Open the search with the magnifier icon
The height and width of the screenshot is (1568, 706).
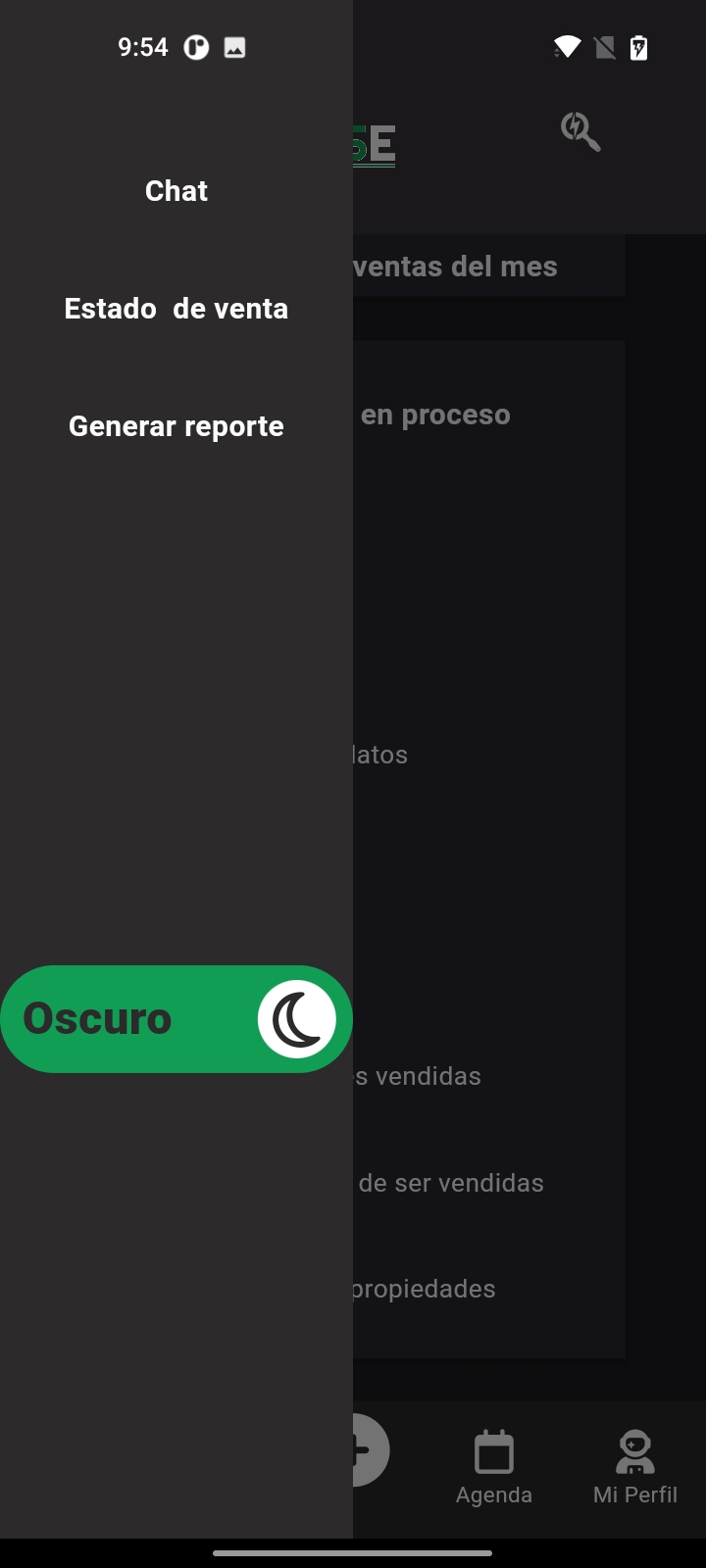(x=580, y=132)
